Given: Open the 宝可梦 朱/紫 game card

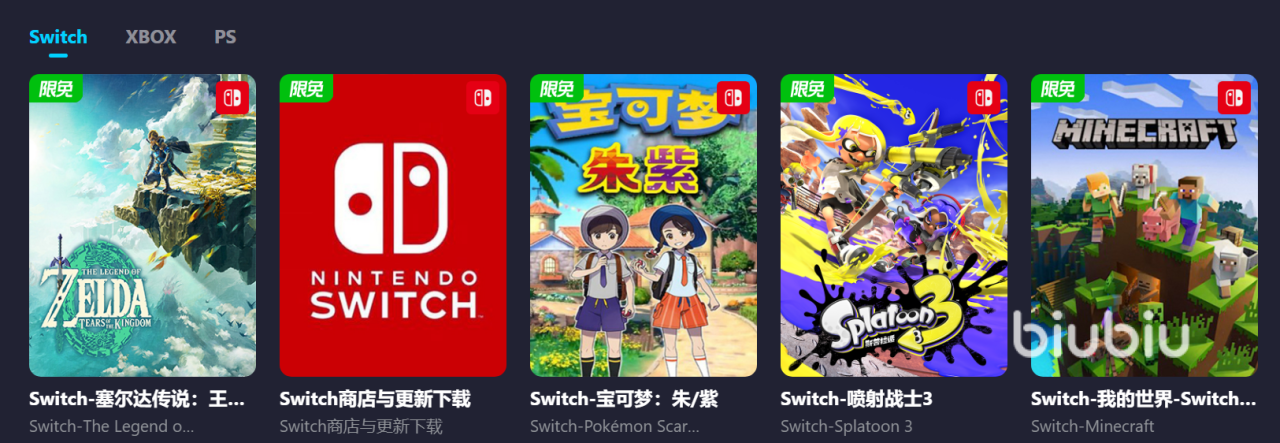Looking at the screenshot, I should [x=643, y=225].
